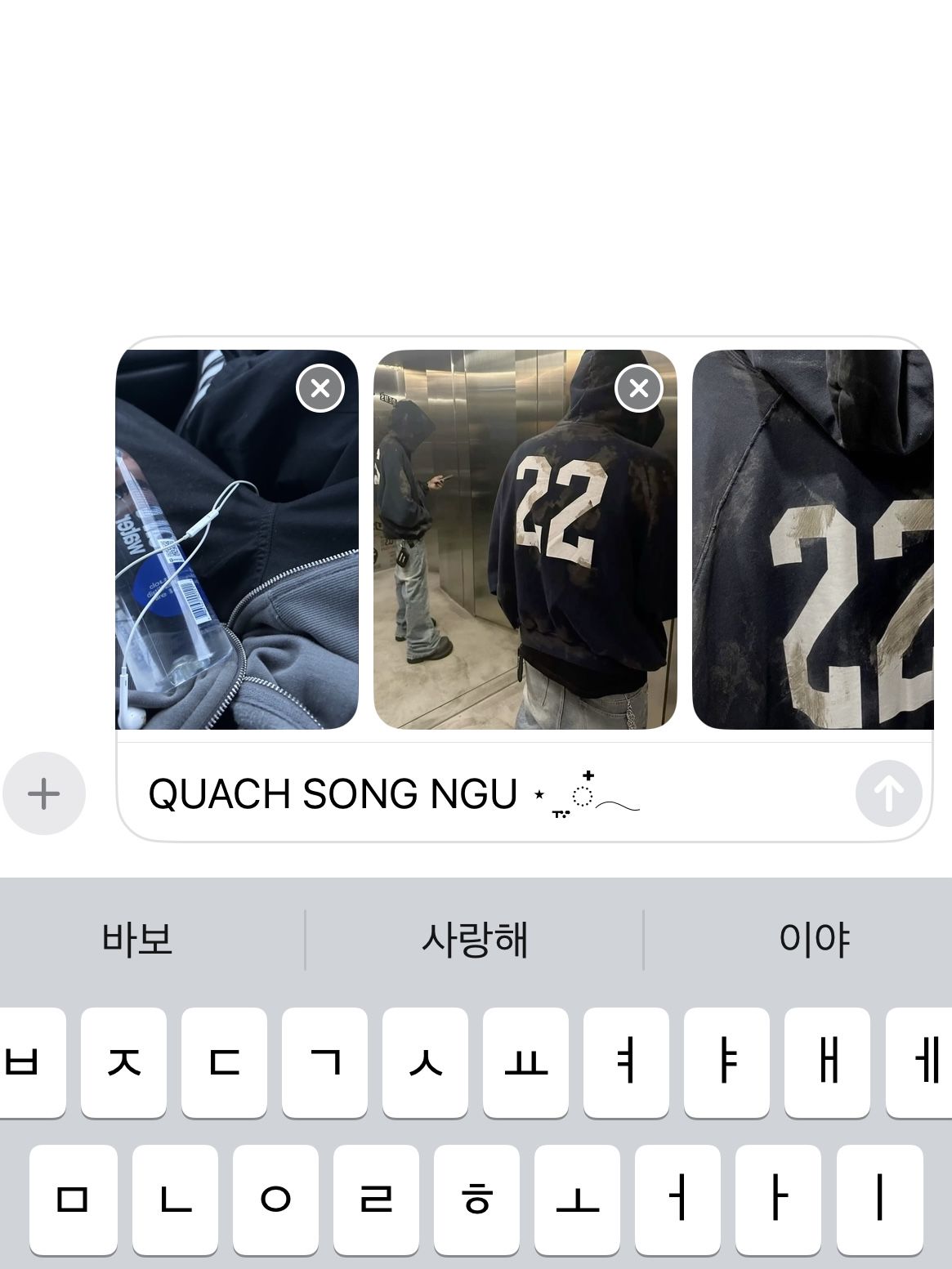Remove the elevator hoodie photo attachment

pyautogui.click(x=638, y=388)
